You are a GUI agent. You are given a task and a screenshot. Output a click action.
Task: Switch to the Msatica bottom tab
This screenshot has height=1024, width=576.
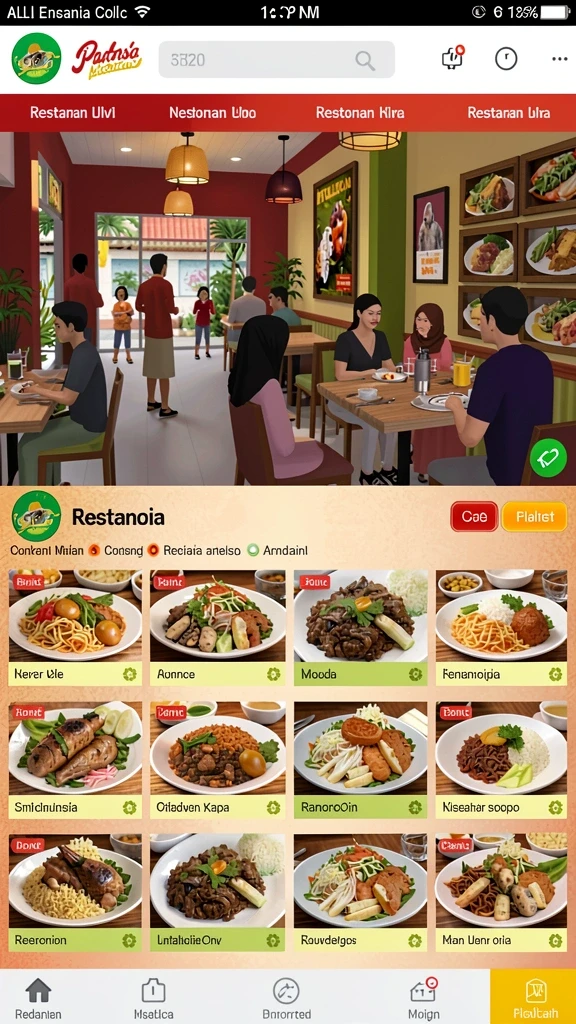[x=153, y=998]
